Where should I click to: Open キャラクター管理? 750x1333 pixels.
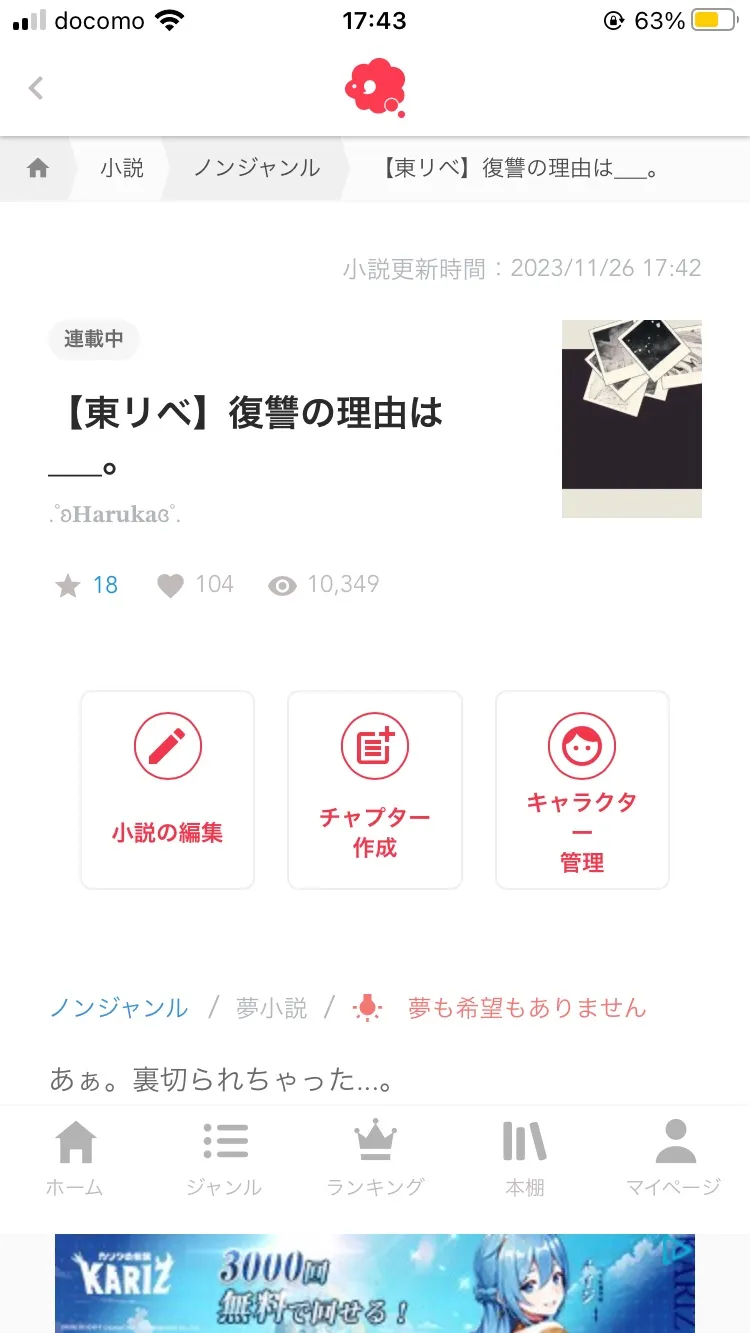(x=582, y=789)
